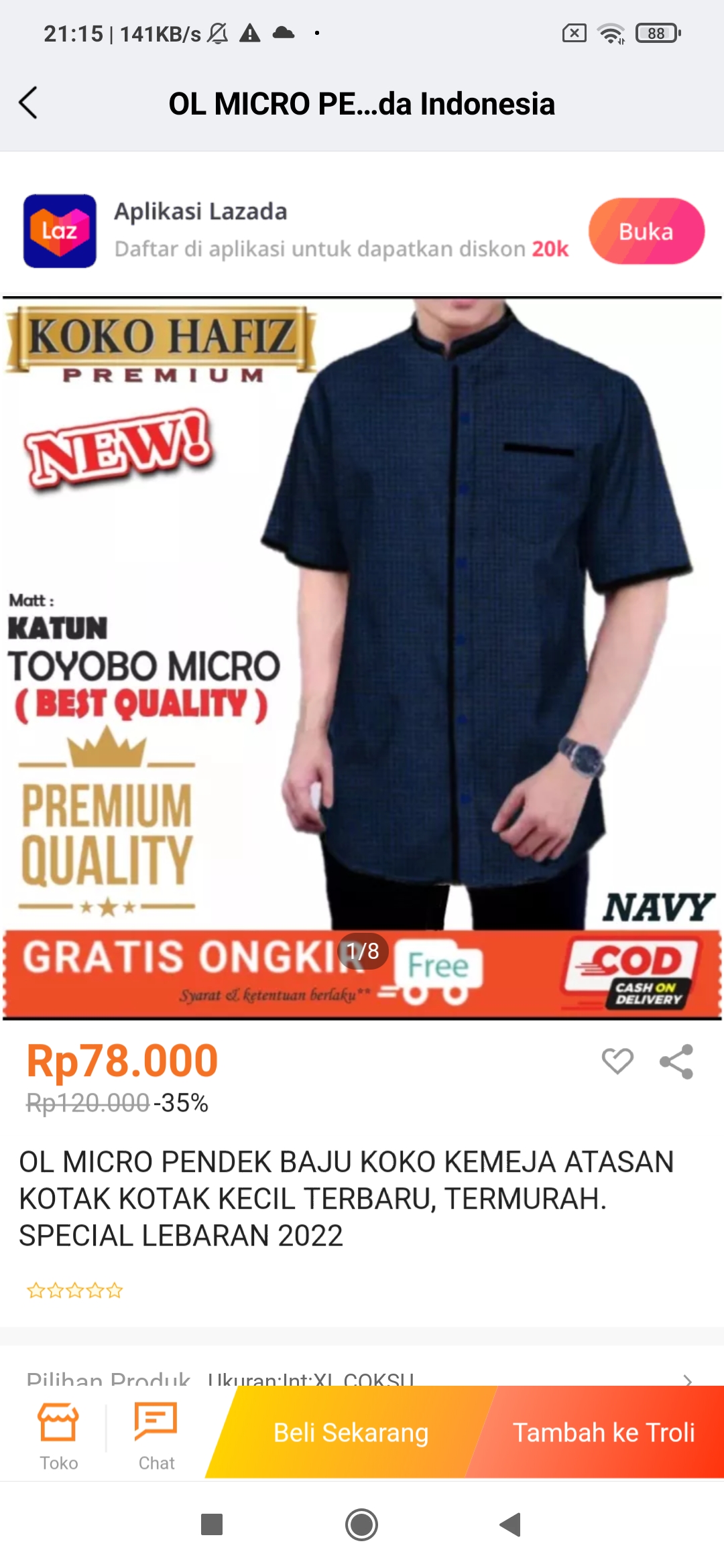Image resolution: width=724 pixels, height=1568 pixels.
Task: Share this product
Action: pos(676,1061)
